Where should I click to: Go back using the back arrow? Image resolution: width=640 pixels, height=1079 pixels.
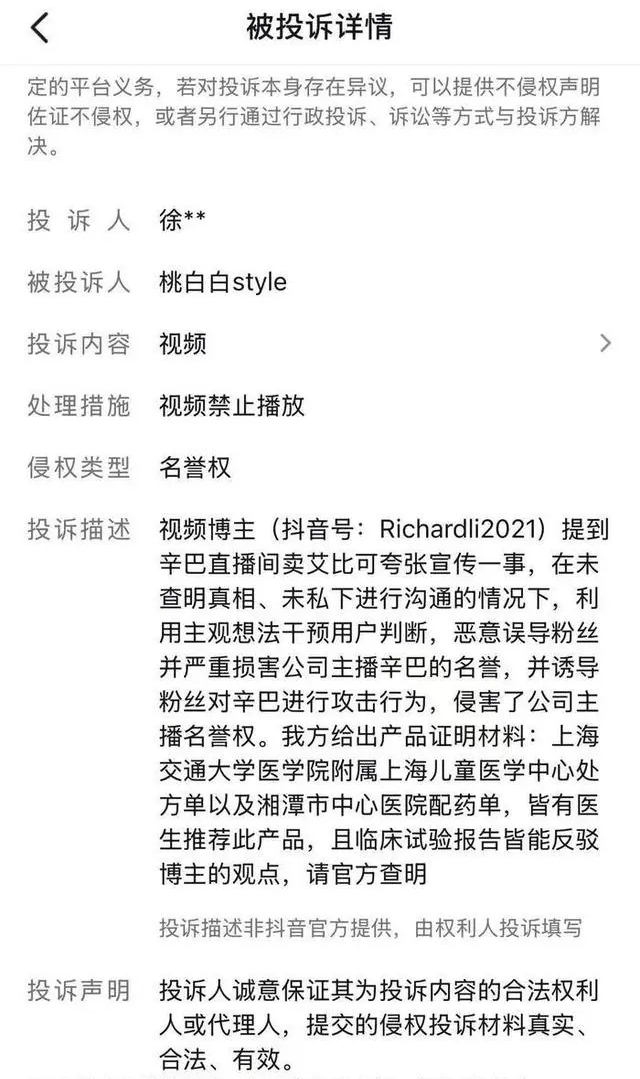tap(40, 28)
